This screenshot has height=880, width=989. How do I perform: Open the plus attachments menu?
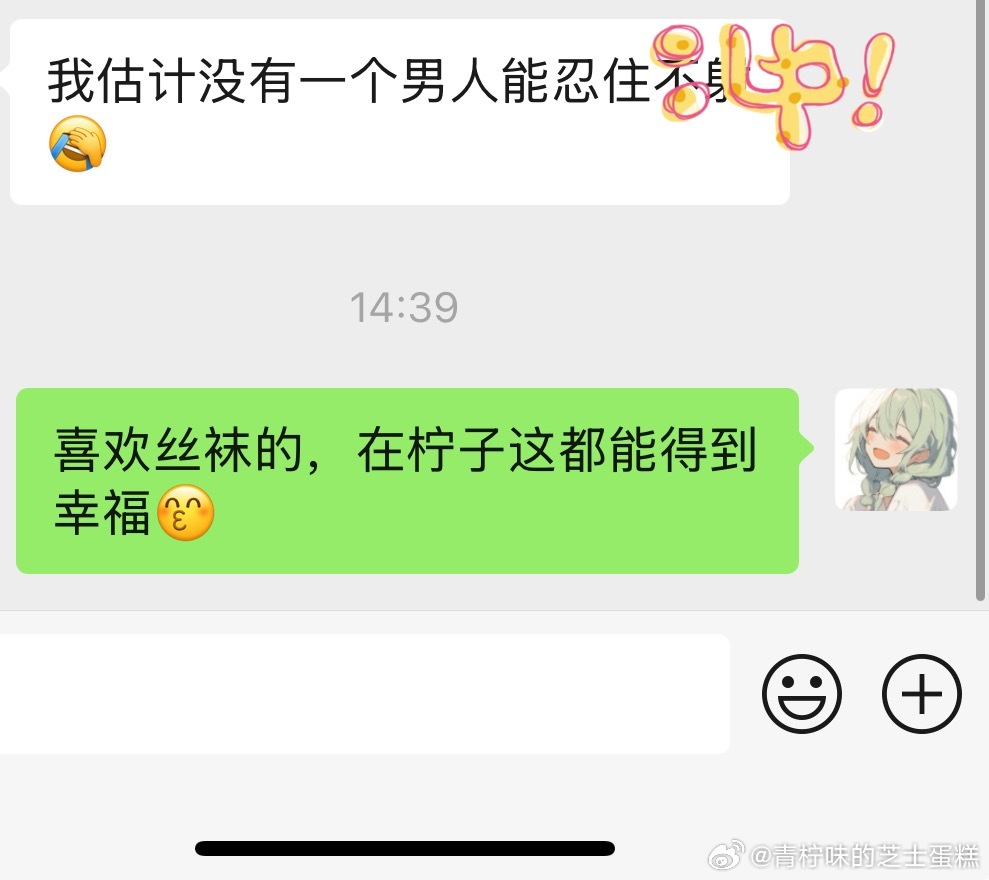921,694
